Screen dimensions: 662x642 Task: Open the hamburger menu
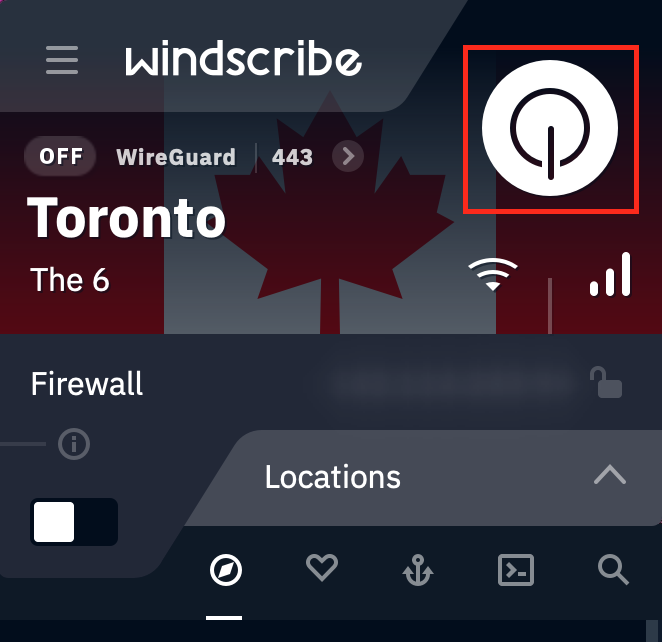[x=62, y=60]
